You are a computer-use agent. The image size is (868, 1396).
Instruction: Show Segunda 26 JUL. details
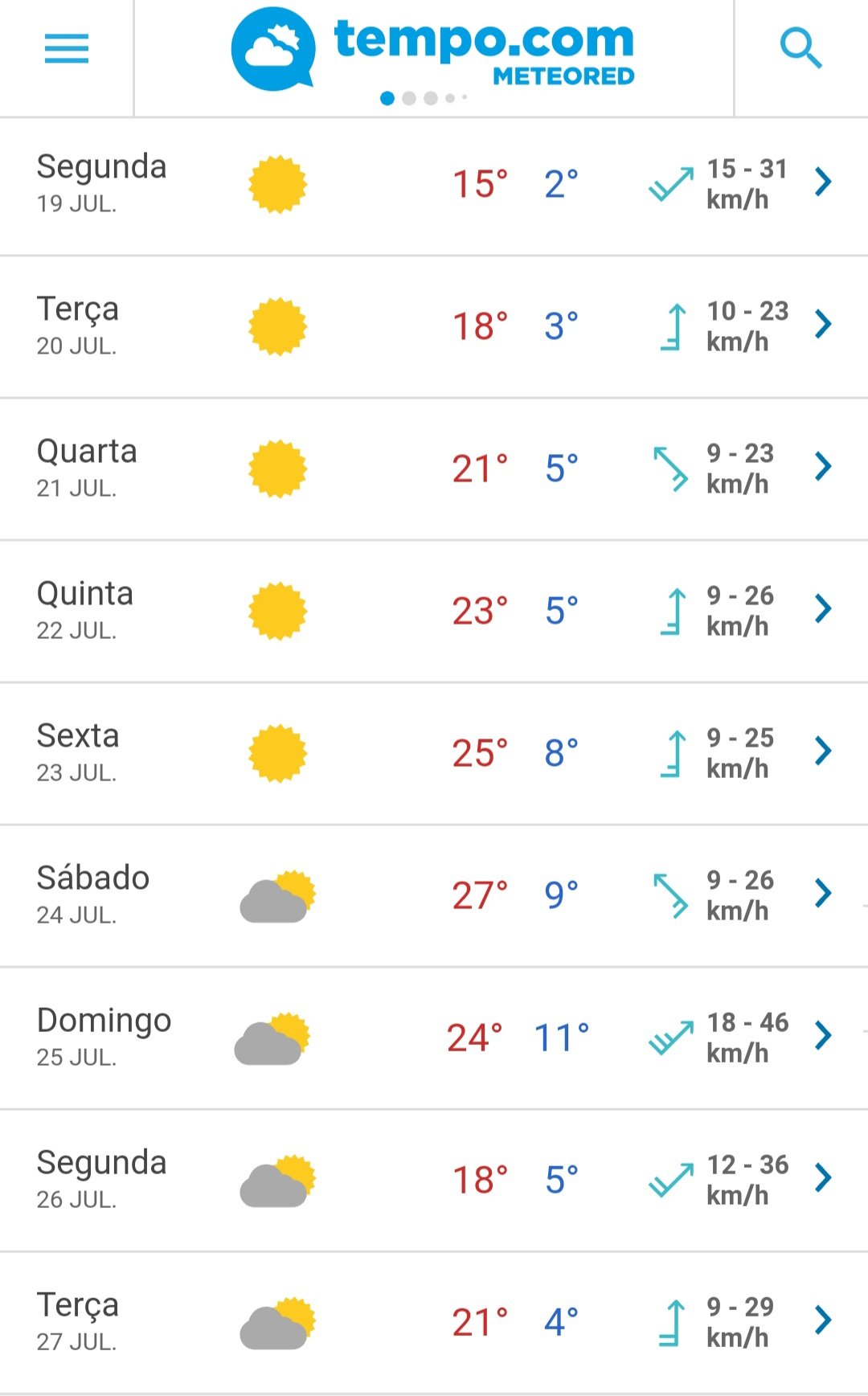(434, 1181)
